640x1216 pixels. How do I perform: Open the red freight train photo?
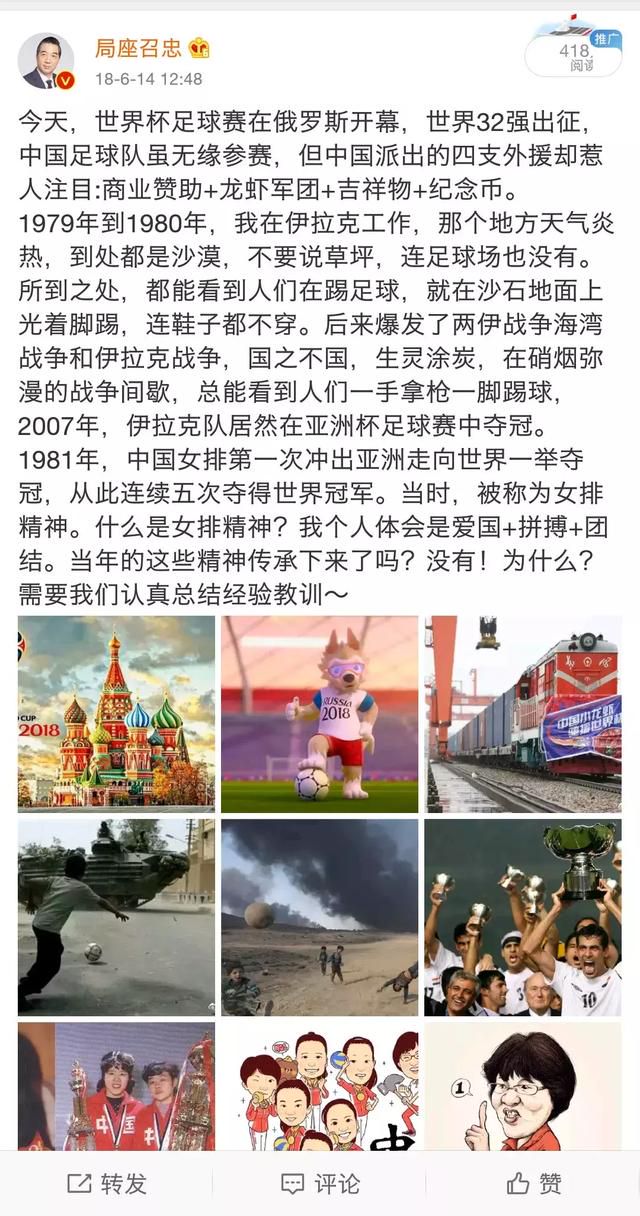(x=523, y=712)
